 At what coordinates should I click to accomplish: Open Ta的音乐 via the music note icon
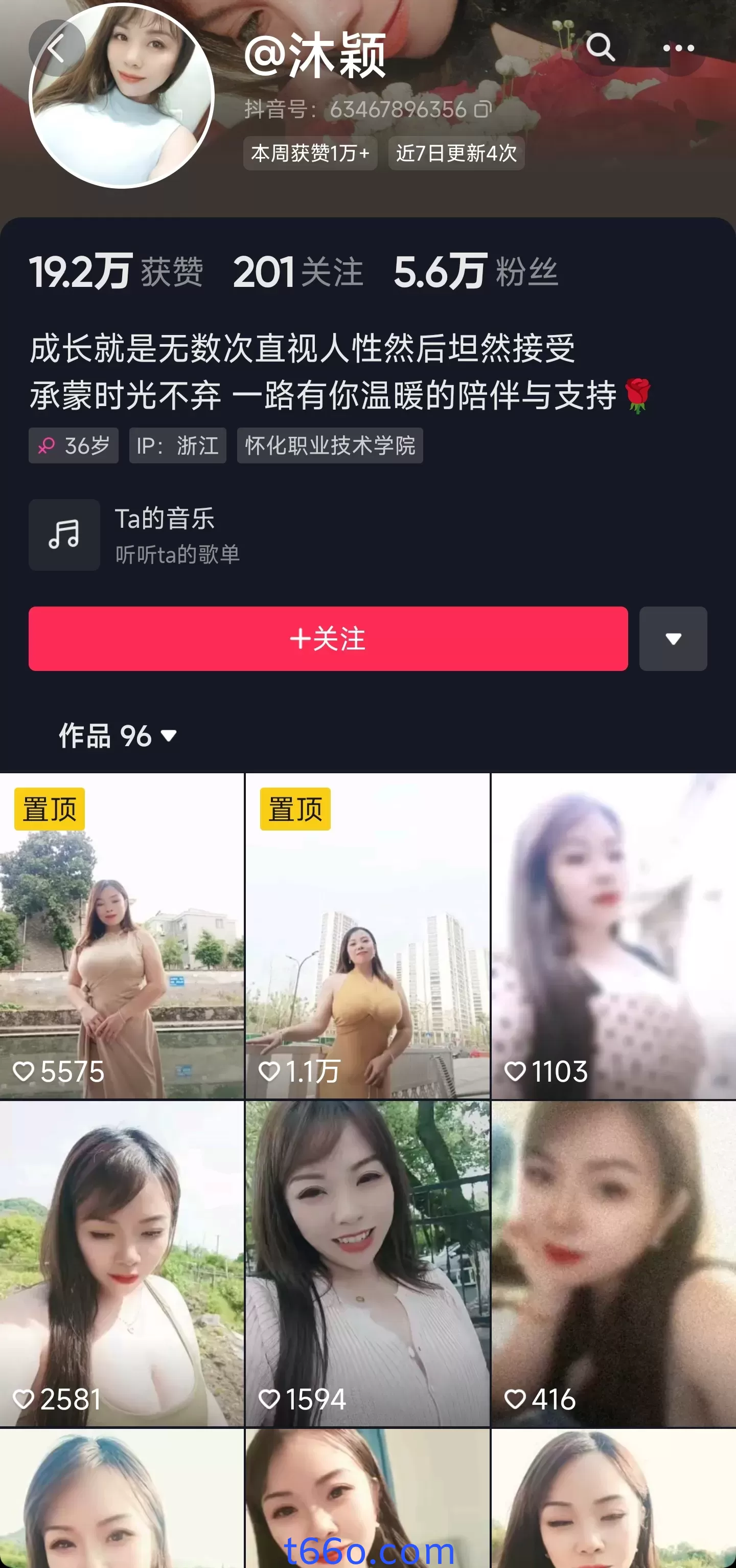point(64,534)
